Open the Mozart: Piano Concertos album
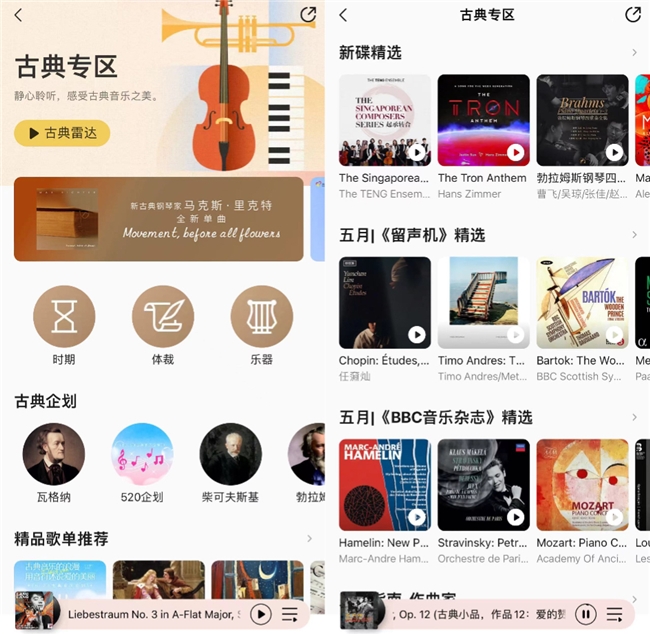 click(582, 485)
